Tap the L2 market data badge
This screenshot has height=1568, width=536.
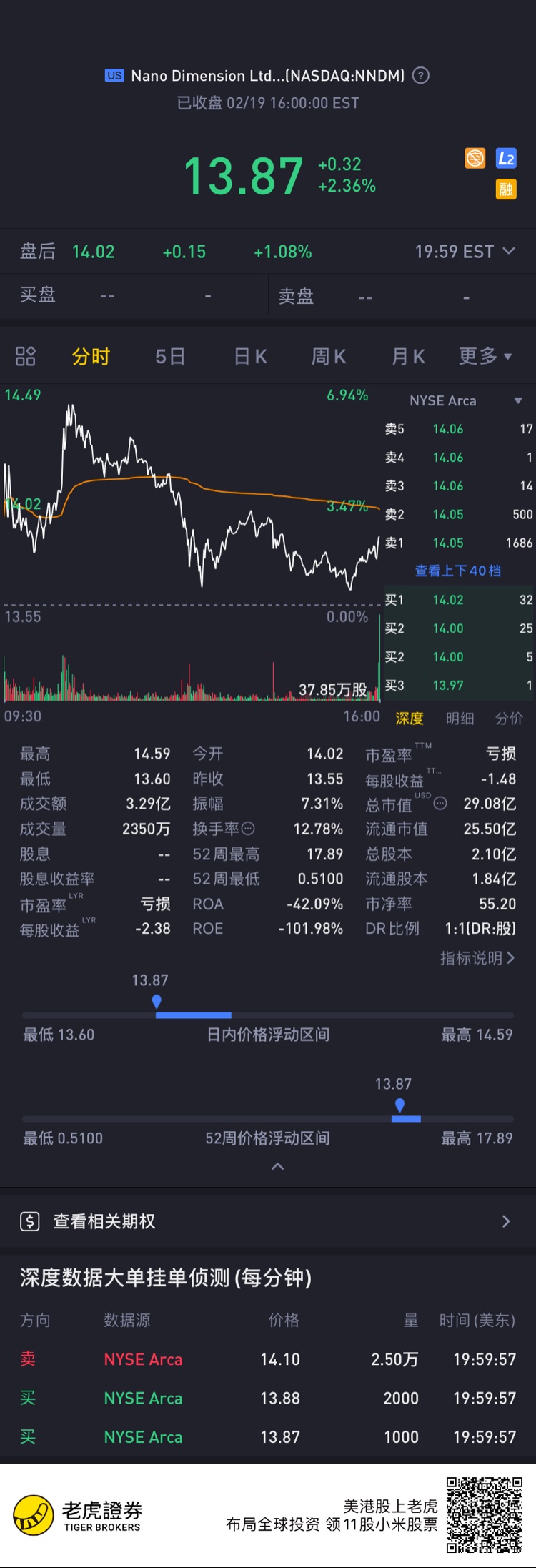point(506,159)
